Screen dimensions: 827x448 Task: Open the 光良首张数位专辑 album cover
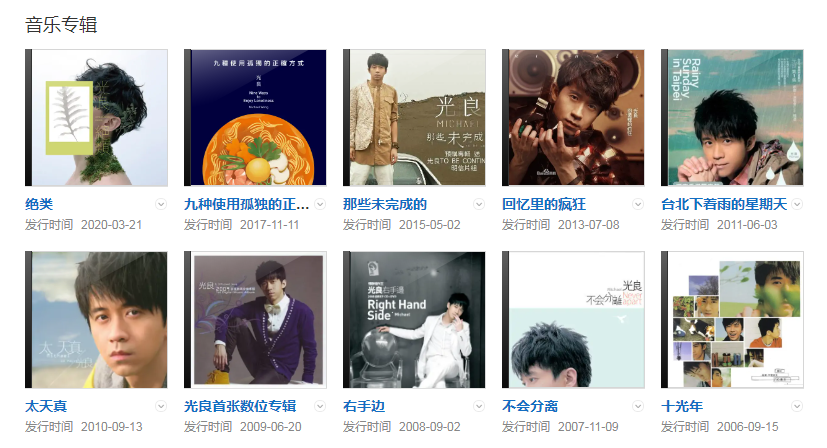(x=255, y=320)
